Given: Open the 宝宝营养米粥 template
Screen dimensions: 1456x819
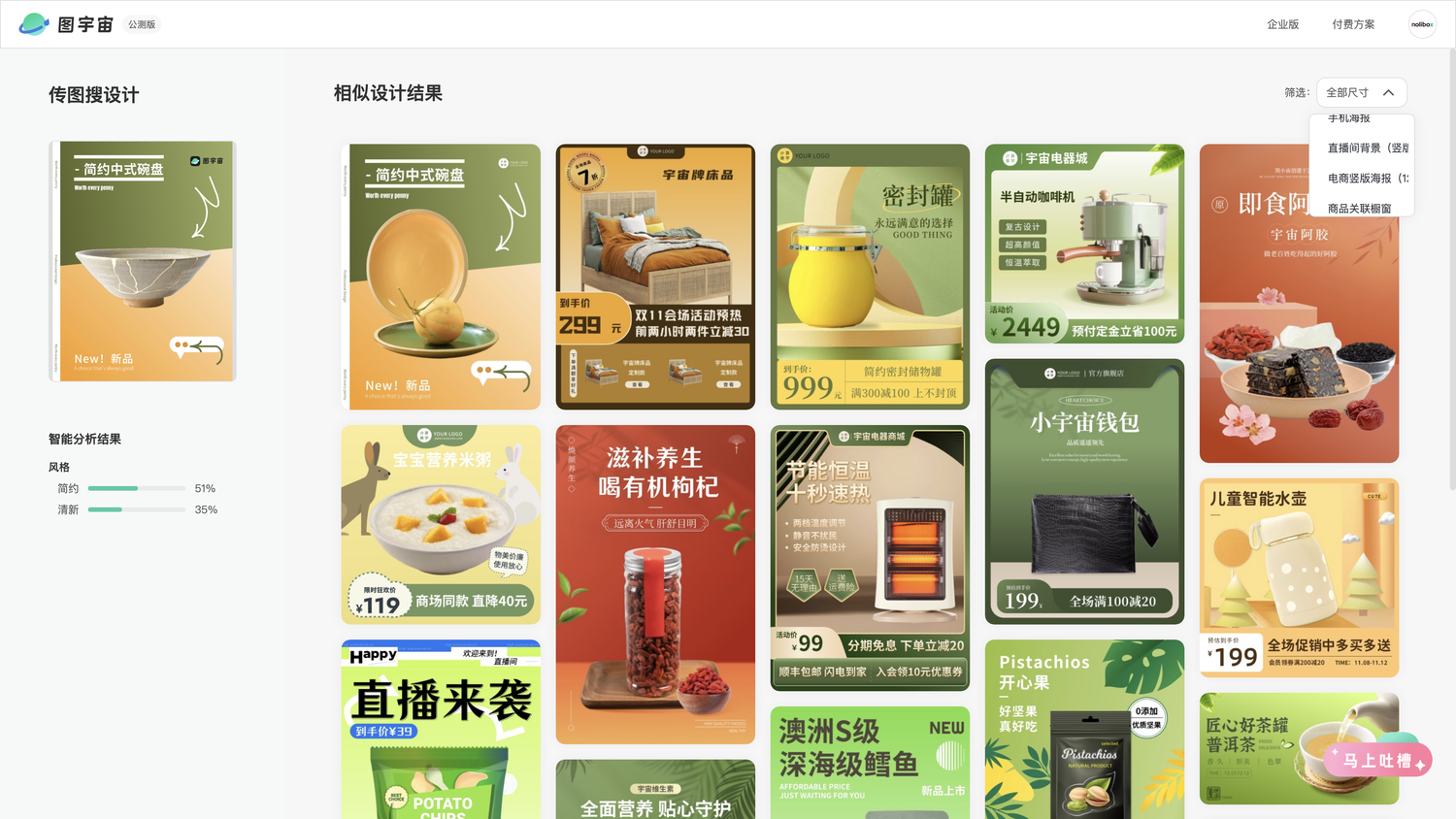Looking at the screenshot, I should coord(441,524).
